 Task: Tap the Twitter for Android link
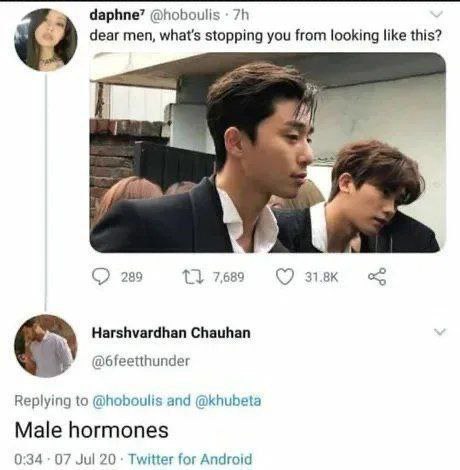pos(190,459)
